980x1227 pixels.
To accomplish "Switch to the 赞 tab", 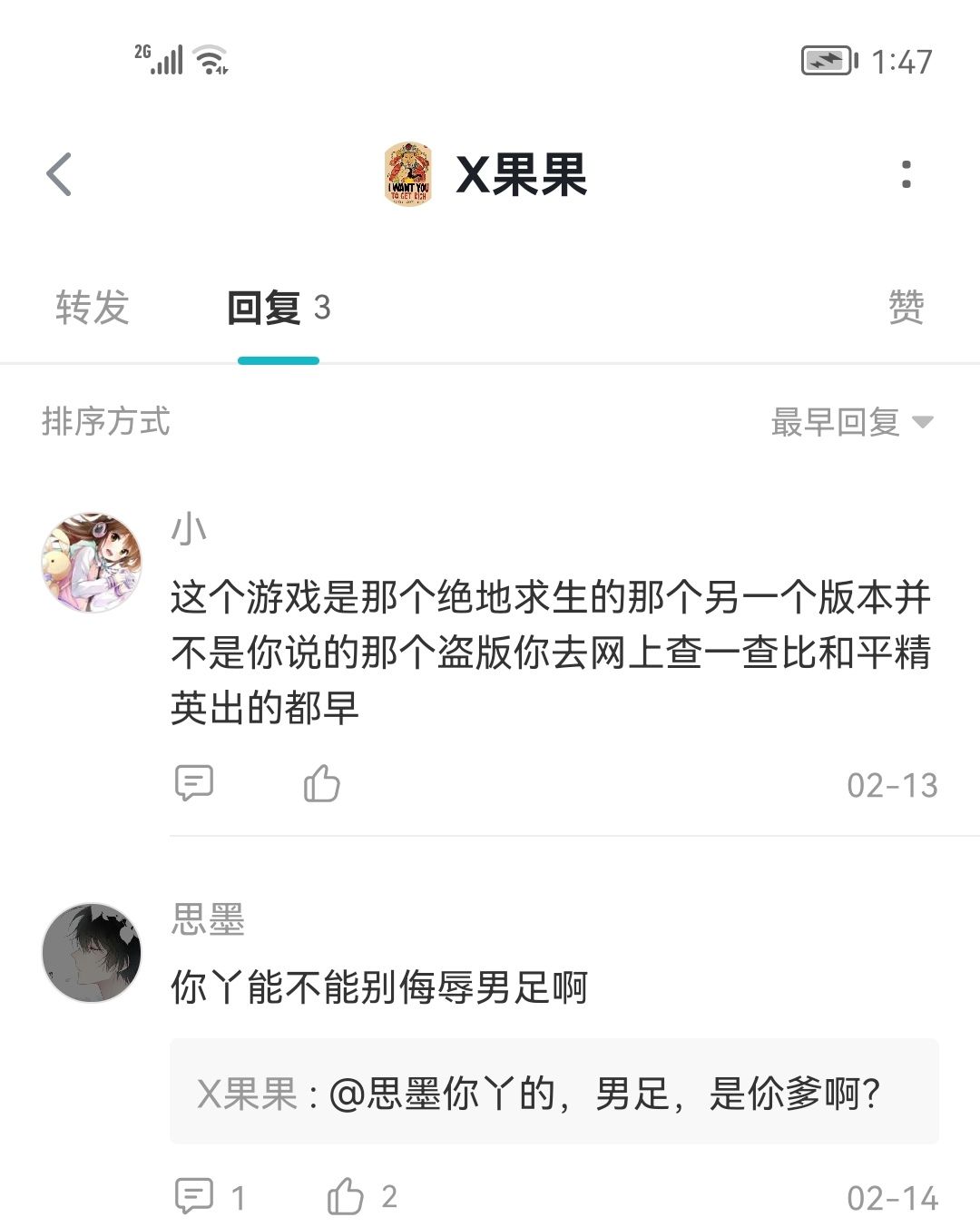I will (x=906, y=309).
